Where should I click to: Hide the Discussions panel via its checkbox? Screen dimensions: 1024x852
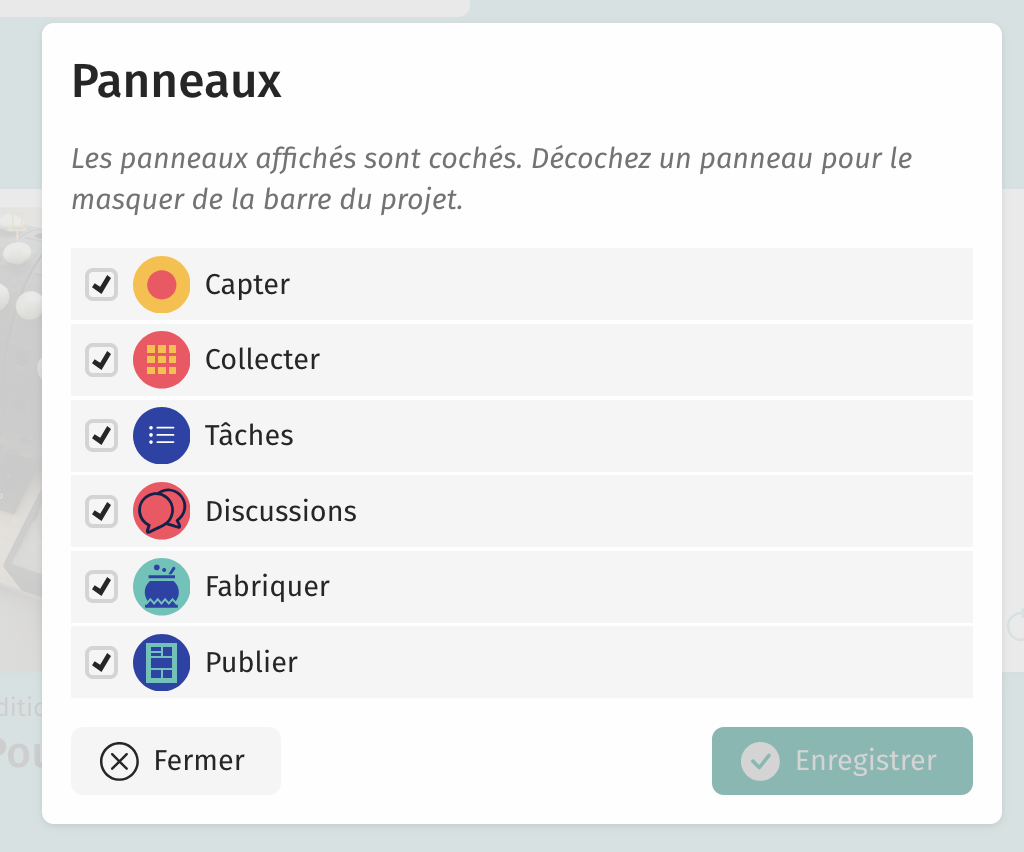coord(101,511)
